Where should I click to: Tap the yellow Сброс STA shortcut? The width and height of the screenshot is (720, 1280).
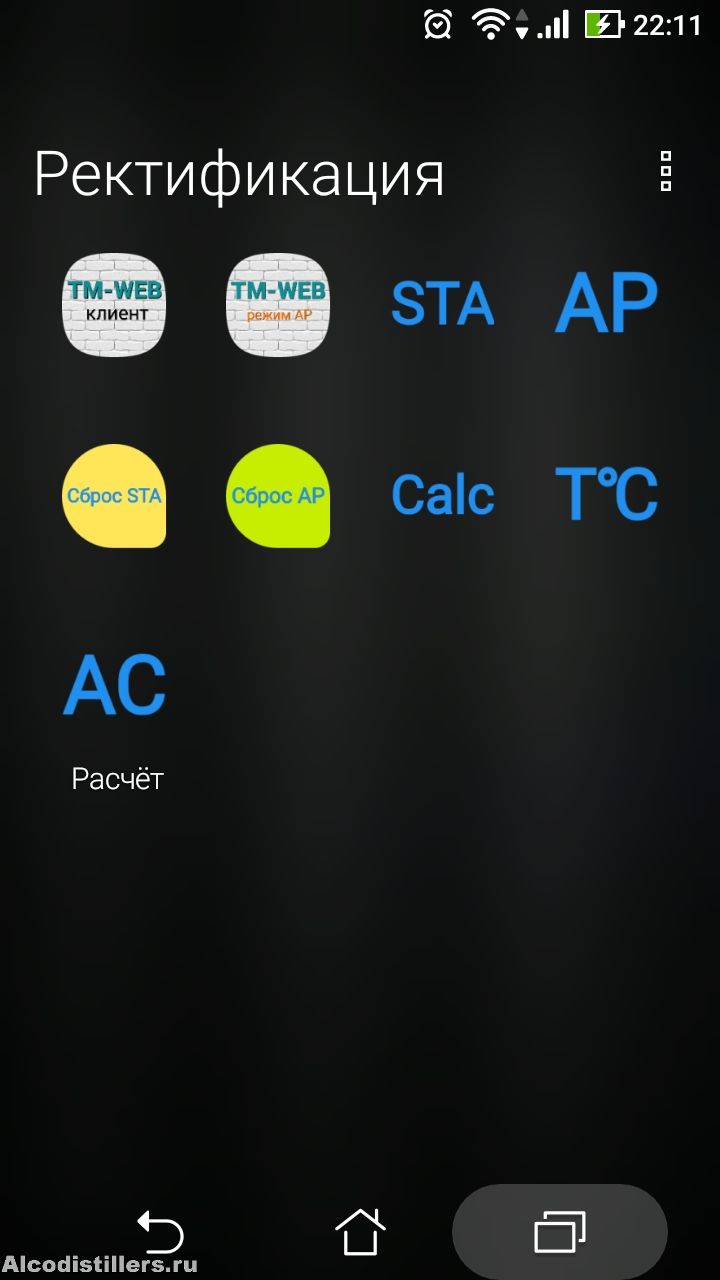(114, 496)
